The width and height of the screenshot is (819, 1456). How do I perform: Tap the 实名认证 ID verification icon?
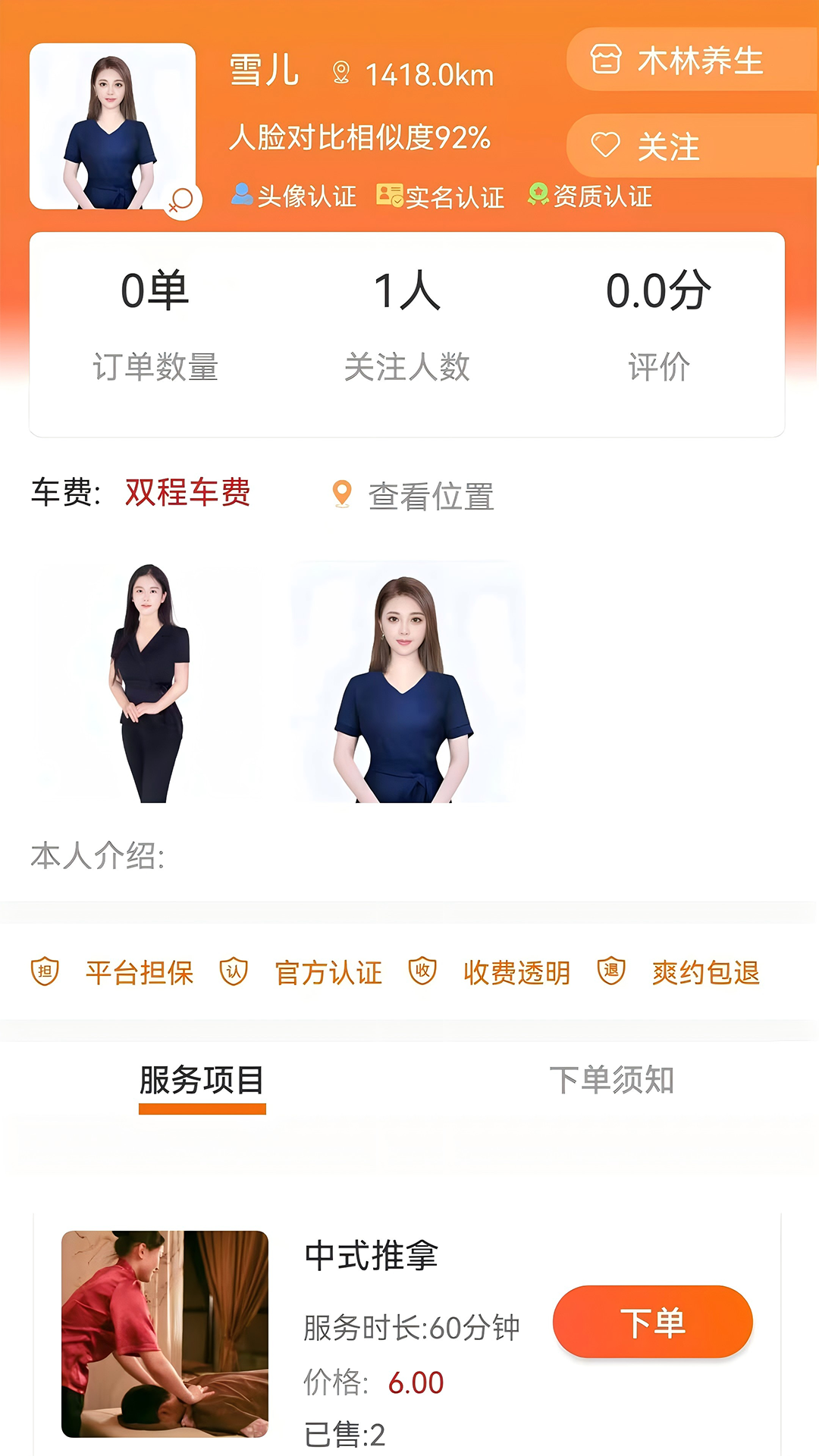(x=389, y=195)
